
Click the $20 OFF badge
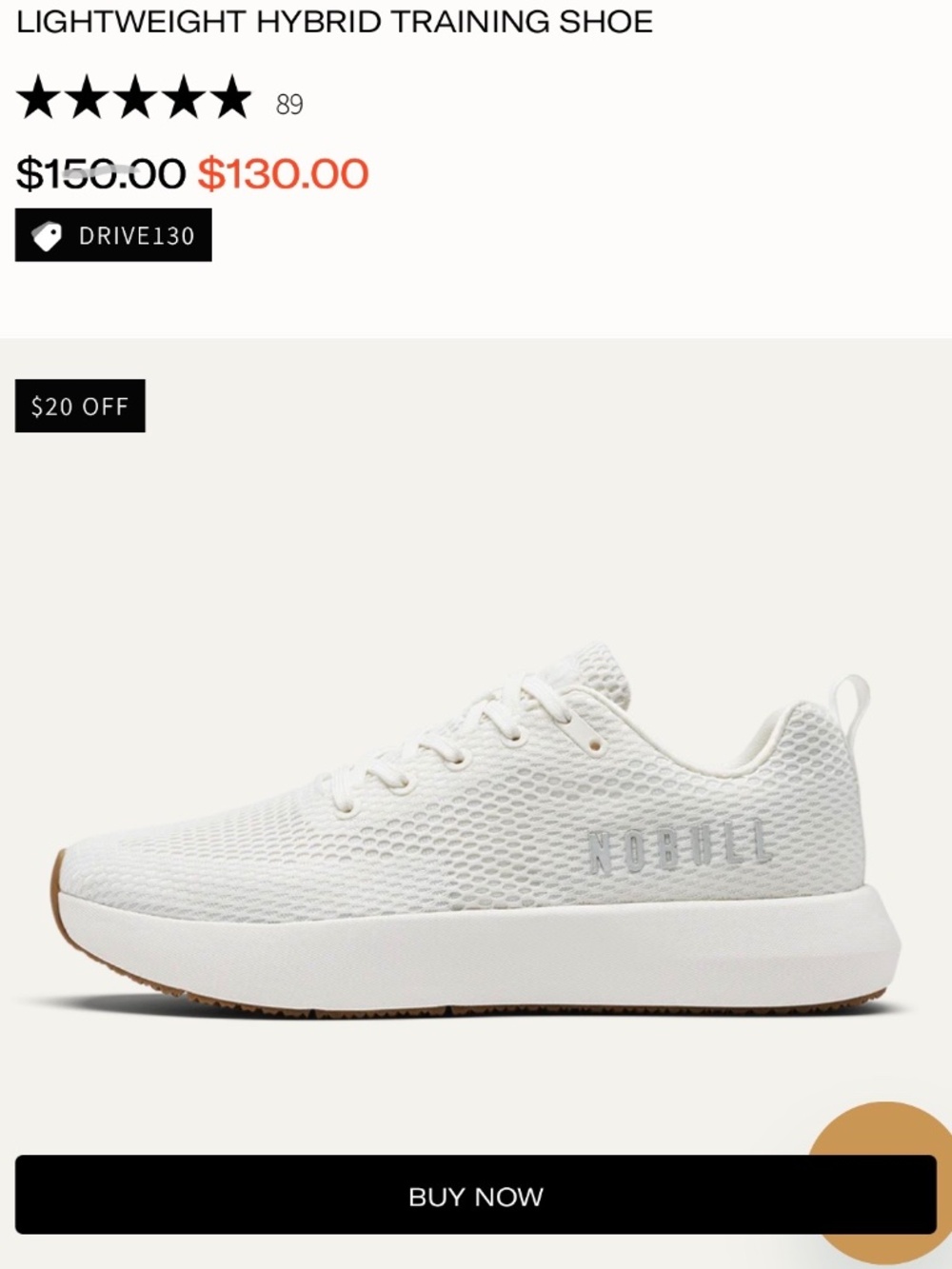pos(81,407)
